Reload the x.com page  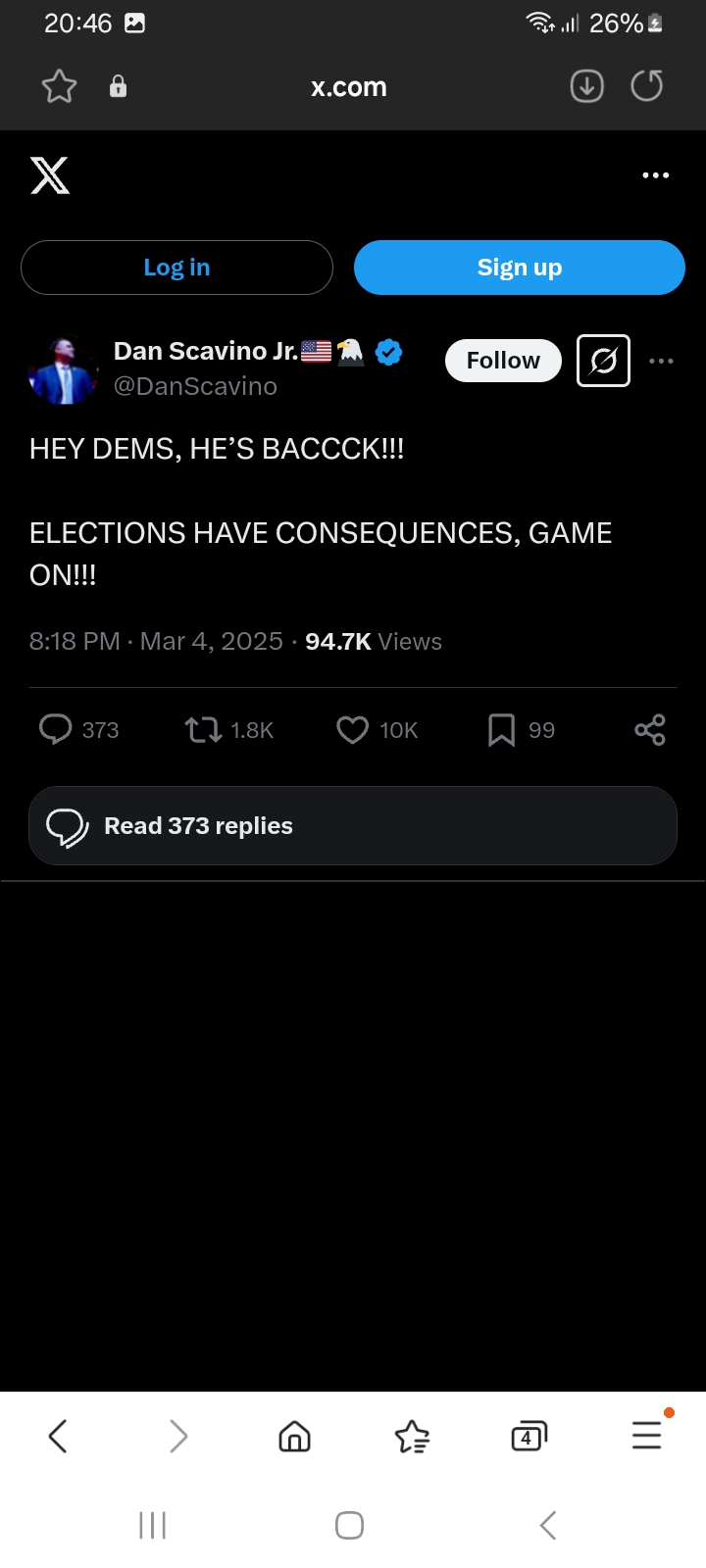pos(646,86)
